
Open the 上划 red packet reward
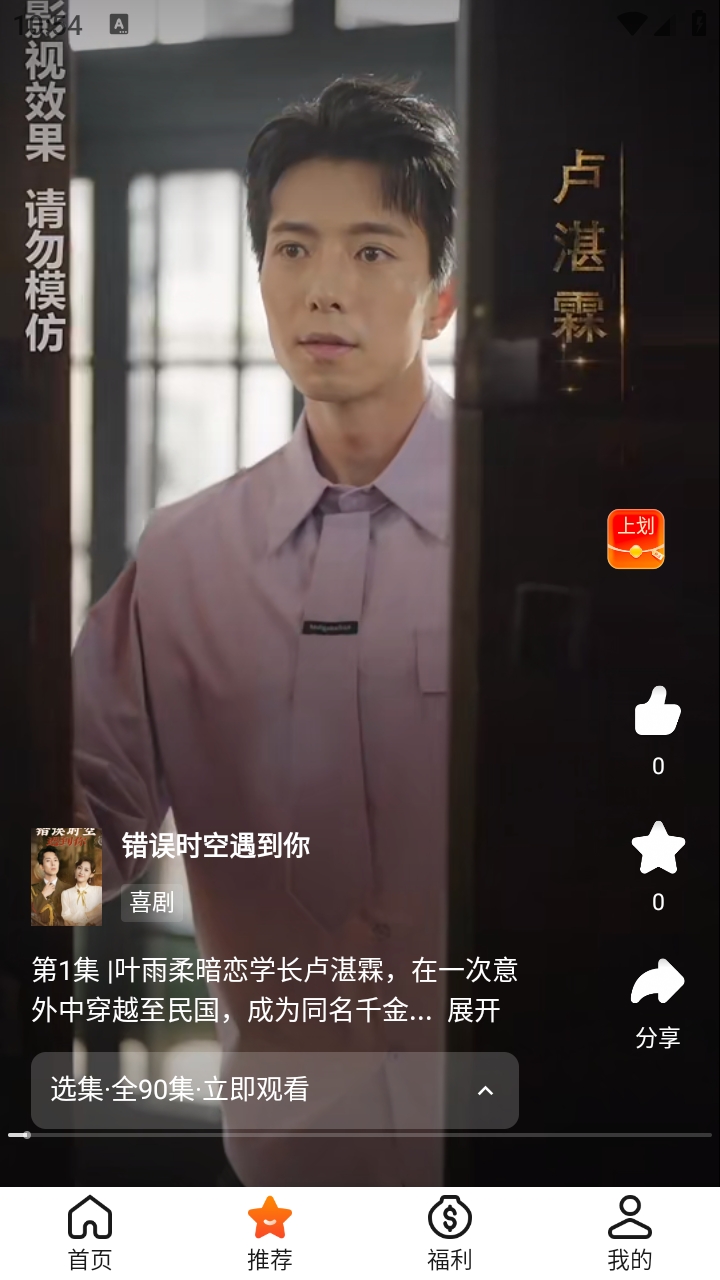pos(636,539)
